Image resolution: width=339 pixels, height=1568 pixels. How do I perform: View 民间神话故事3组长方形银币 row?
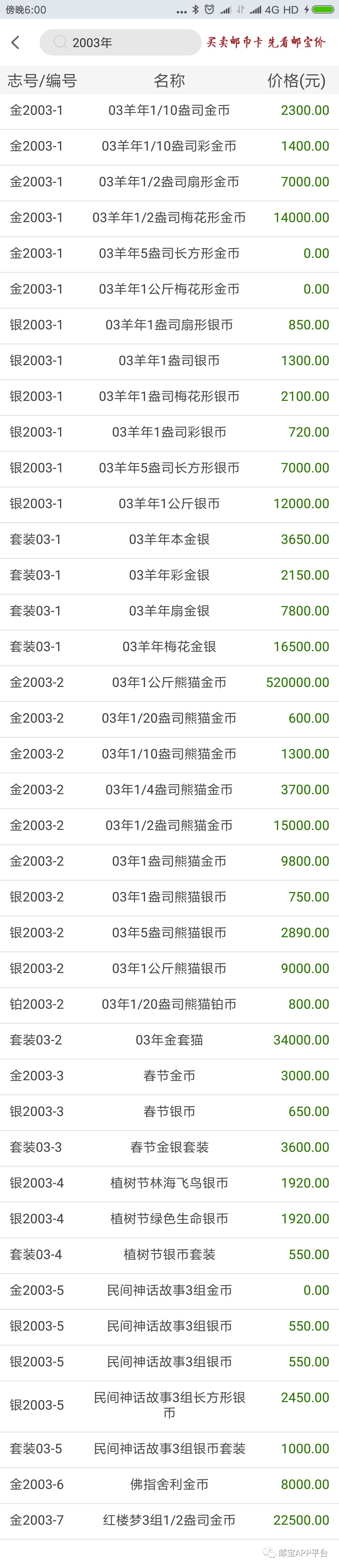point(169,1405)
